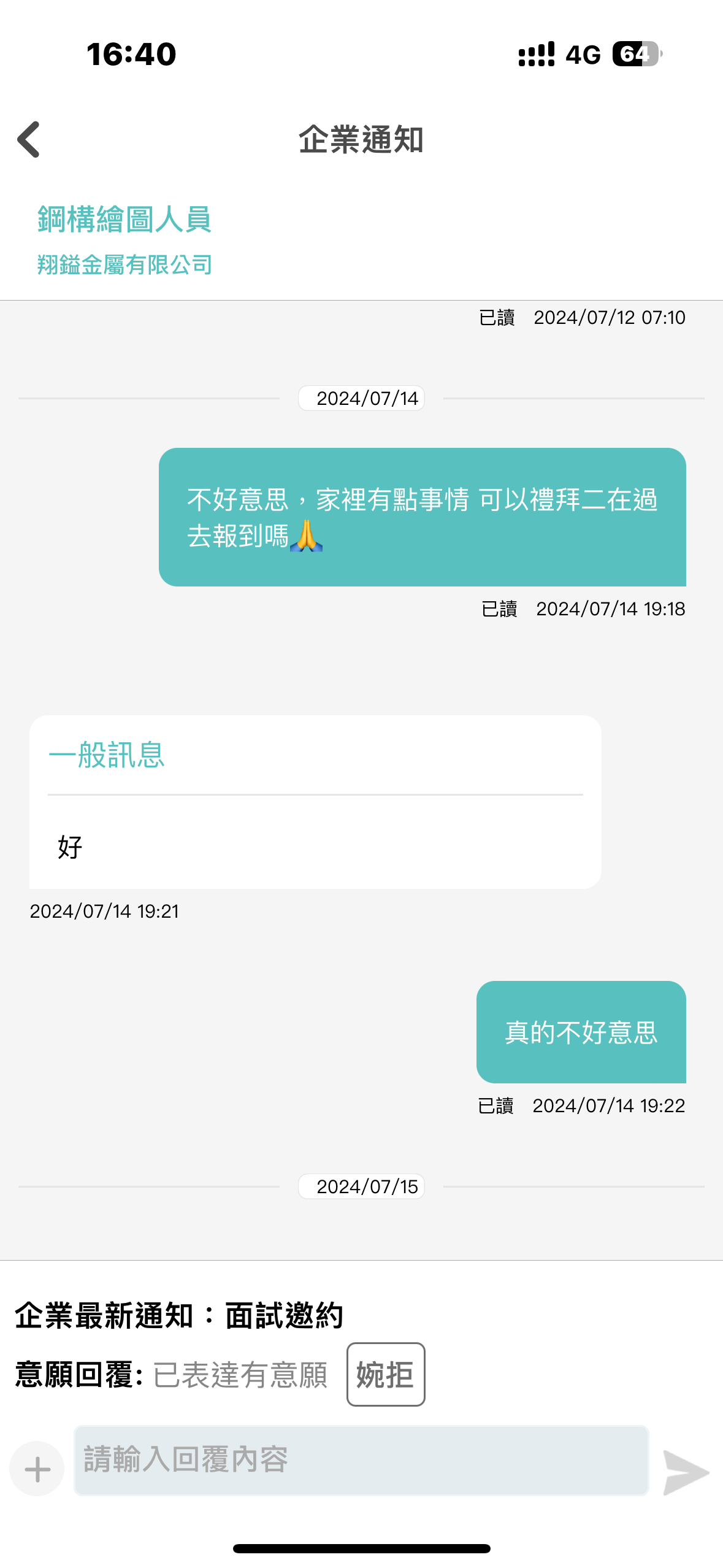This screenshot has height=1568, width=723.
Task: Send the reply with the arrow icon
Action: click(x=686, y=1472)
